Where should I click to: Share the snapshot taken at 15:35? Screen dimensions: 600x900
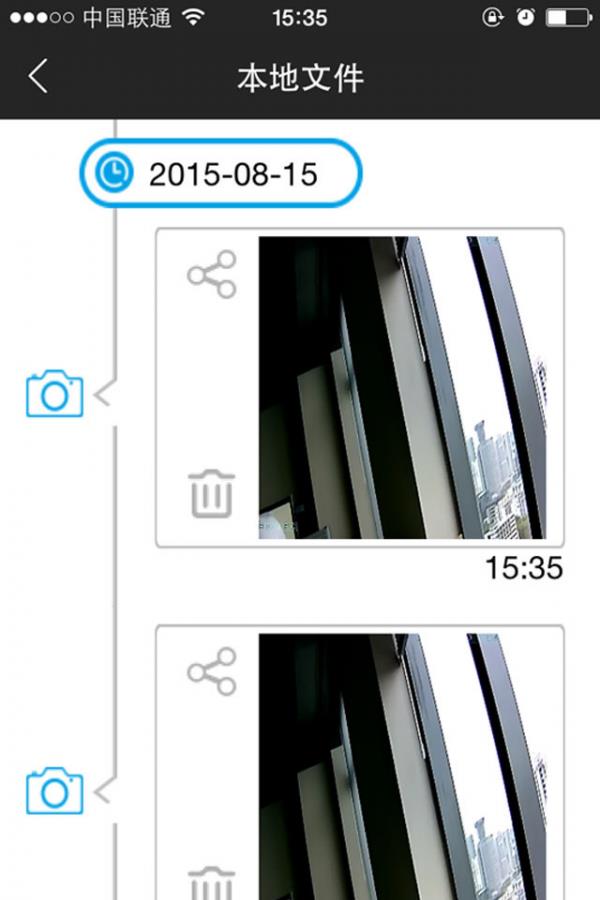pos(212,275)
